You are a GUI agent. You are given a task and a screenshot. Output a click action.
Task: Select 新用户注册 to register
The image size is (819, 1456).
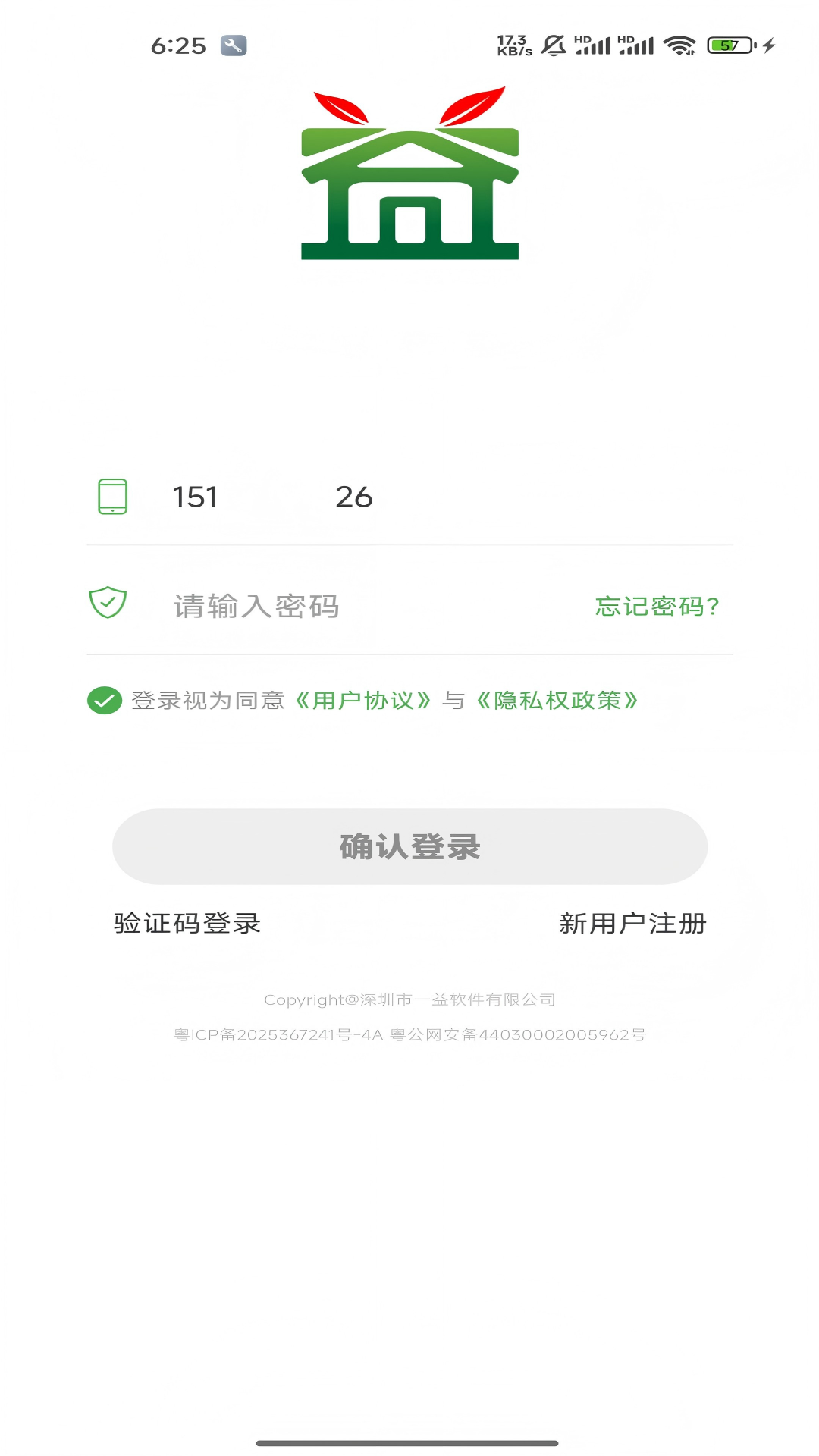[x=633, y=924]
